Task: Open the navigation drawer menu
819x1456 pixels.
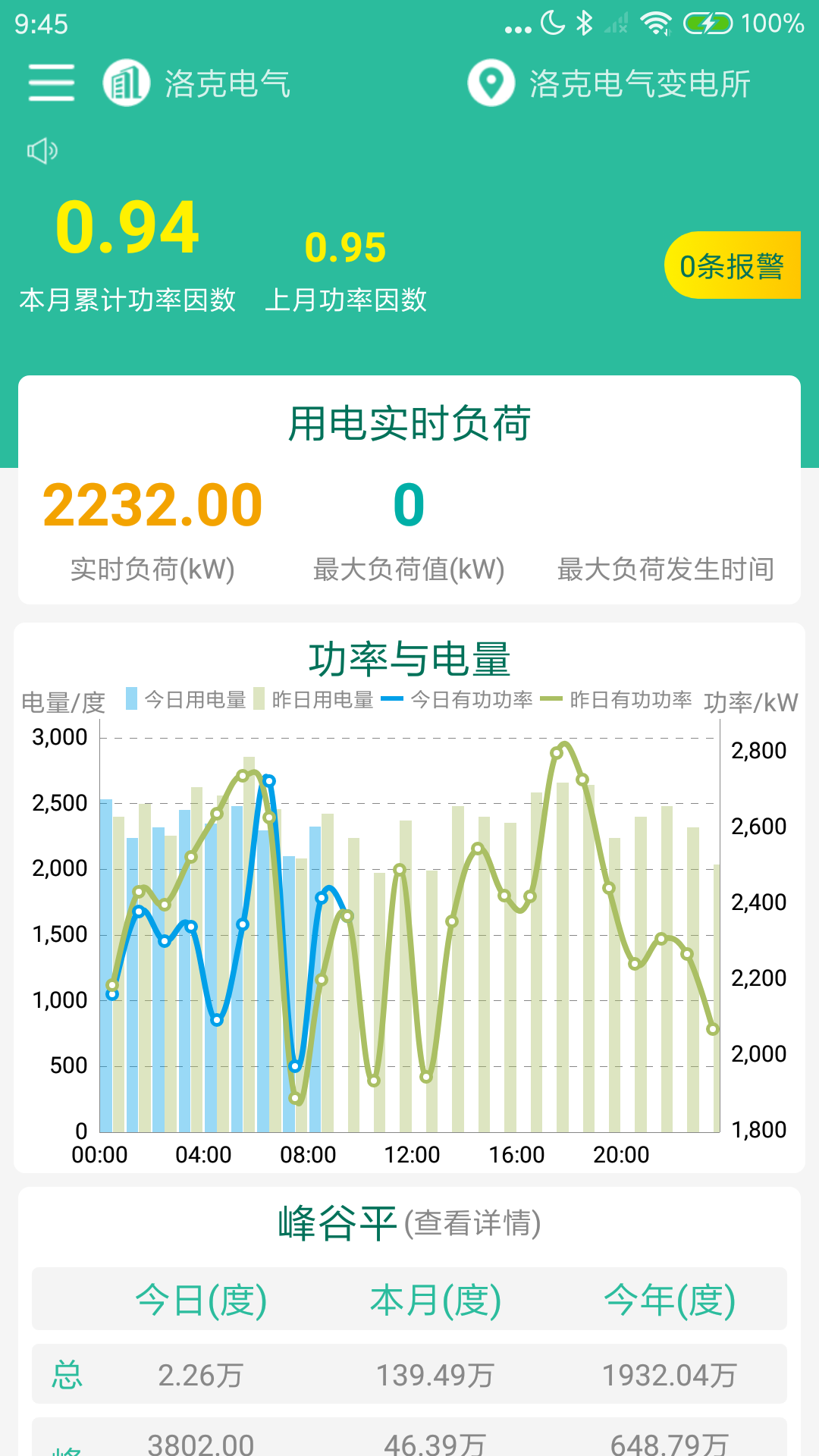Action: point(50,84)
